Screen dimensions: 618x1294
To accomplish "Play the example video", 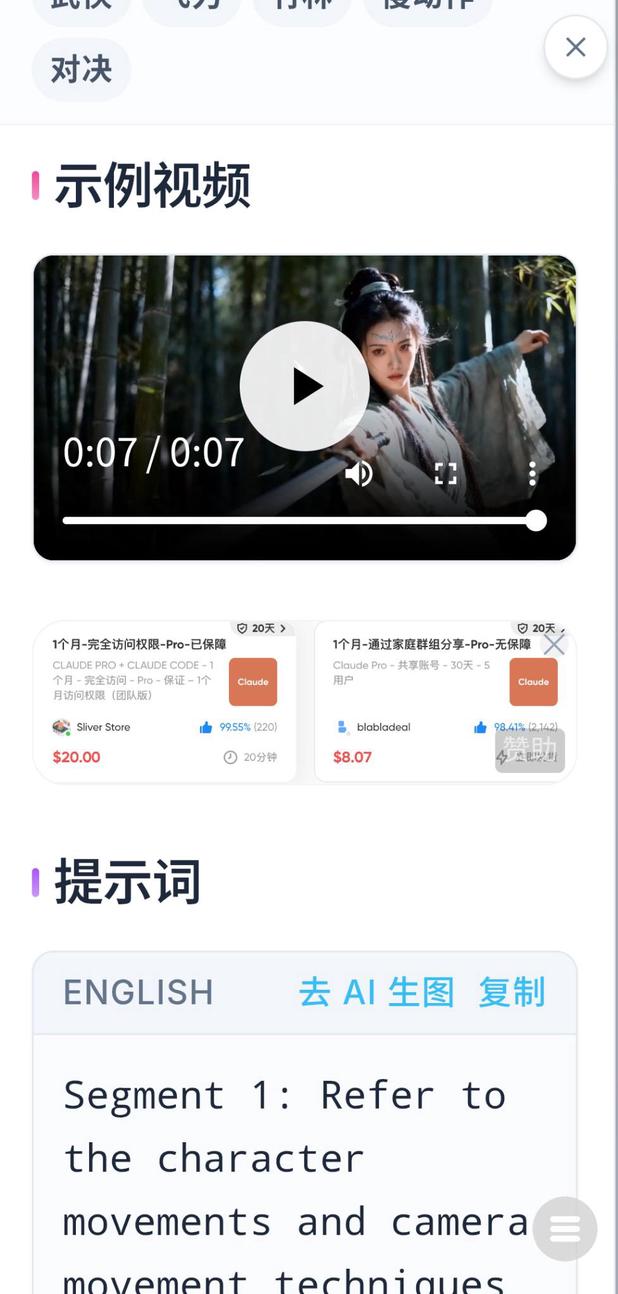I will pyautogui.click(x=305, y=386).
